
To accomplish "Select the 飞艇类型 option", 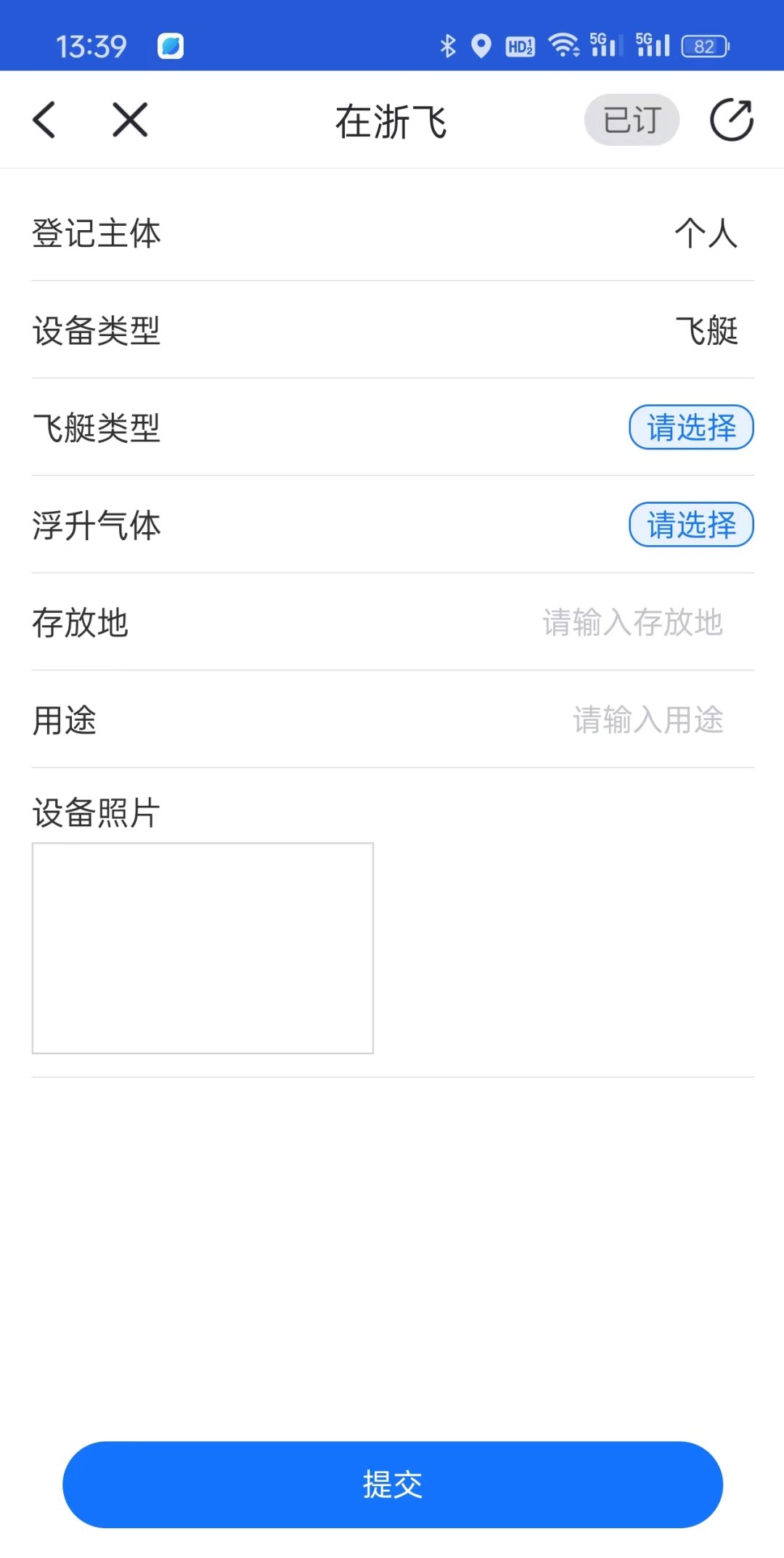I will 690,428.
